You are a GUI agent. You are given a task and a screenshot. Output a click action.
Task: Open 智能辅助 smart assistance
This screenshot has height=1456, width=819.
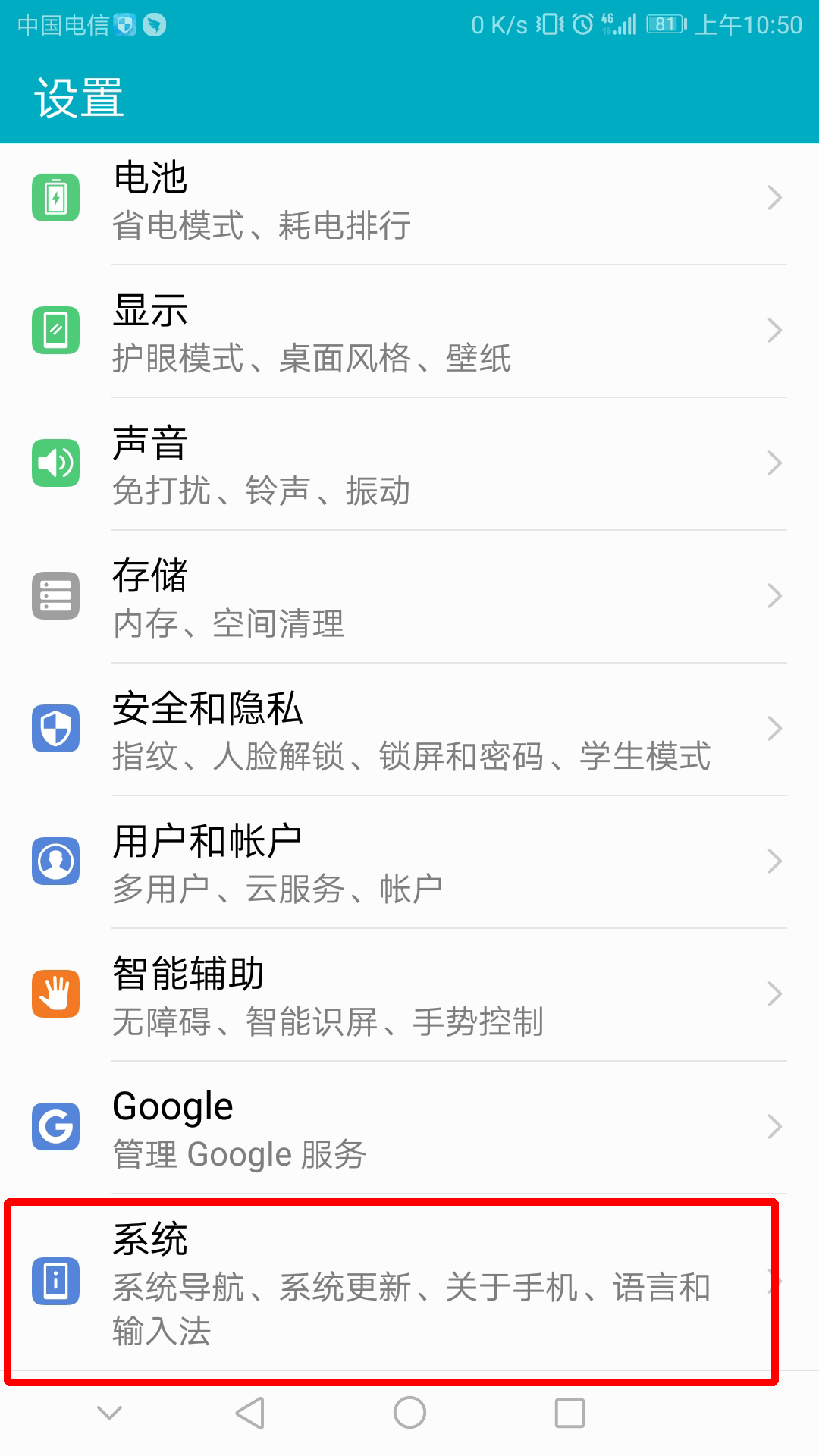point(409,995)
